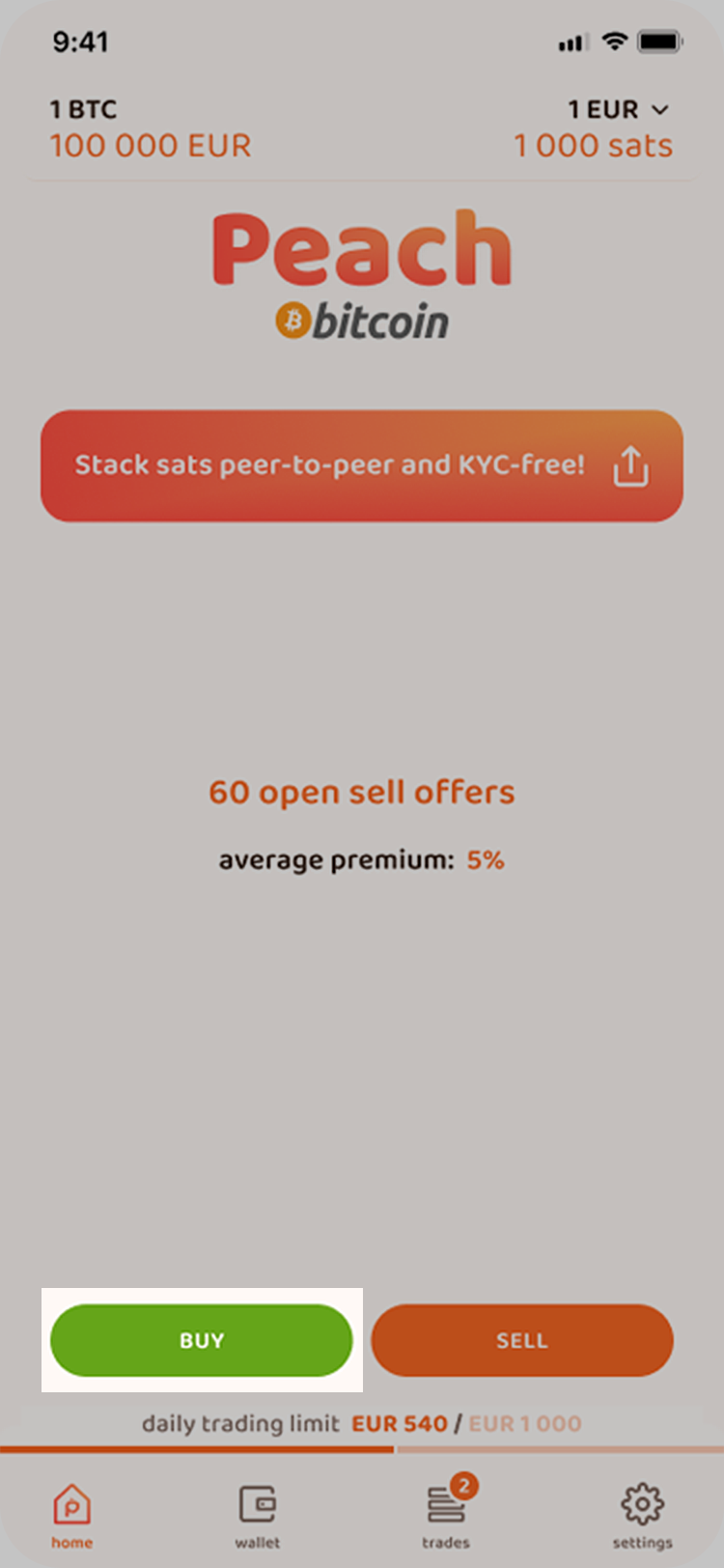Open the settings tab
This screenshot has width=724, height=1568.
(642, 1516)
